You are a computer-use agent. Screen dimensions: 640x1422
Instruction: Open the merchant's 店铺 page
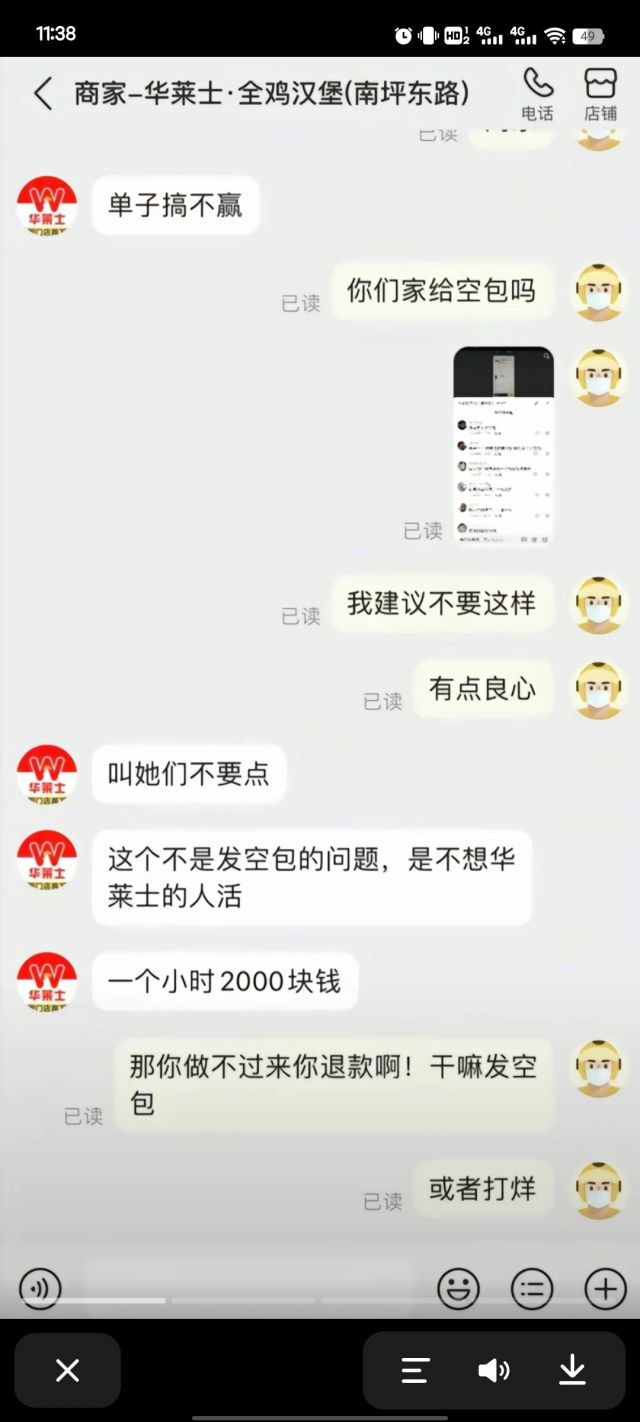[600, 94]
